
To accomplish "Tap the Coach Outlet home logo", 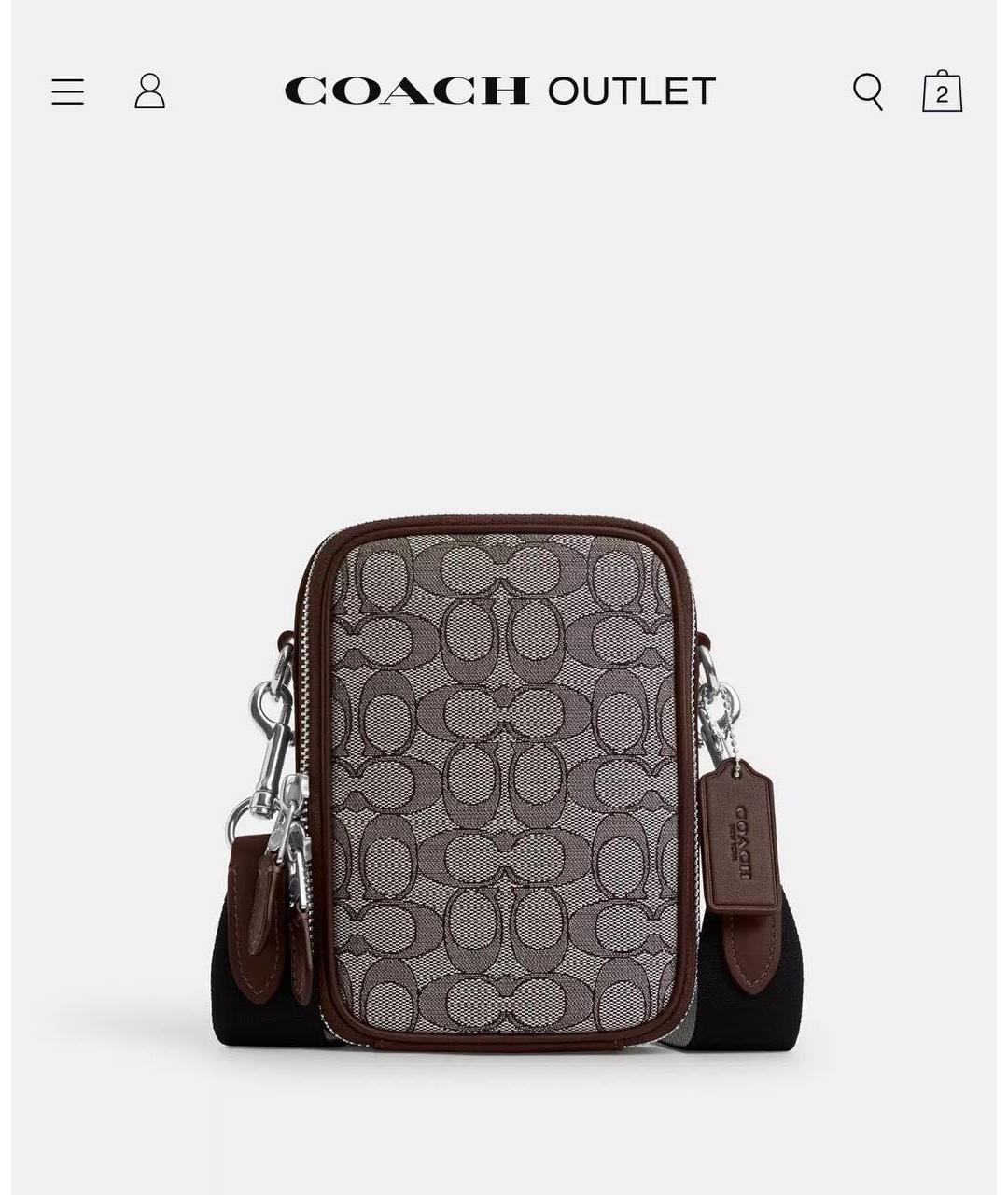I will [500, 91].
